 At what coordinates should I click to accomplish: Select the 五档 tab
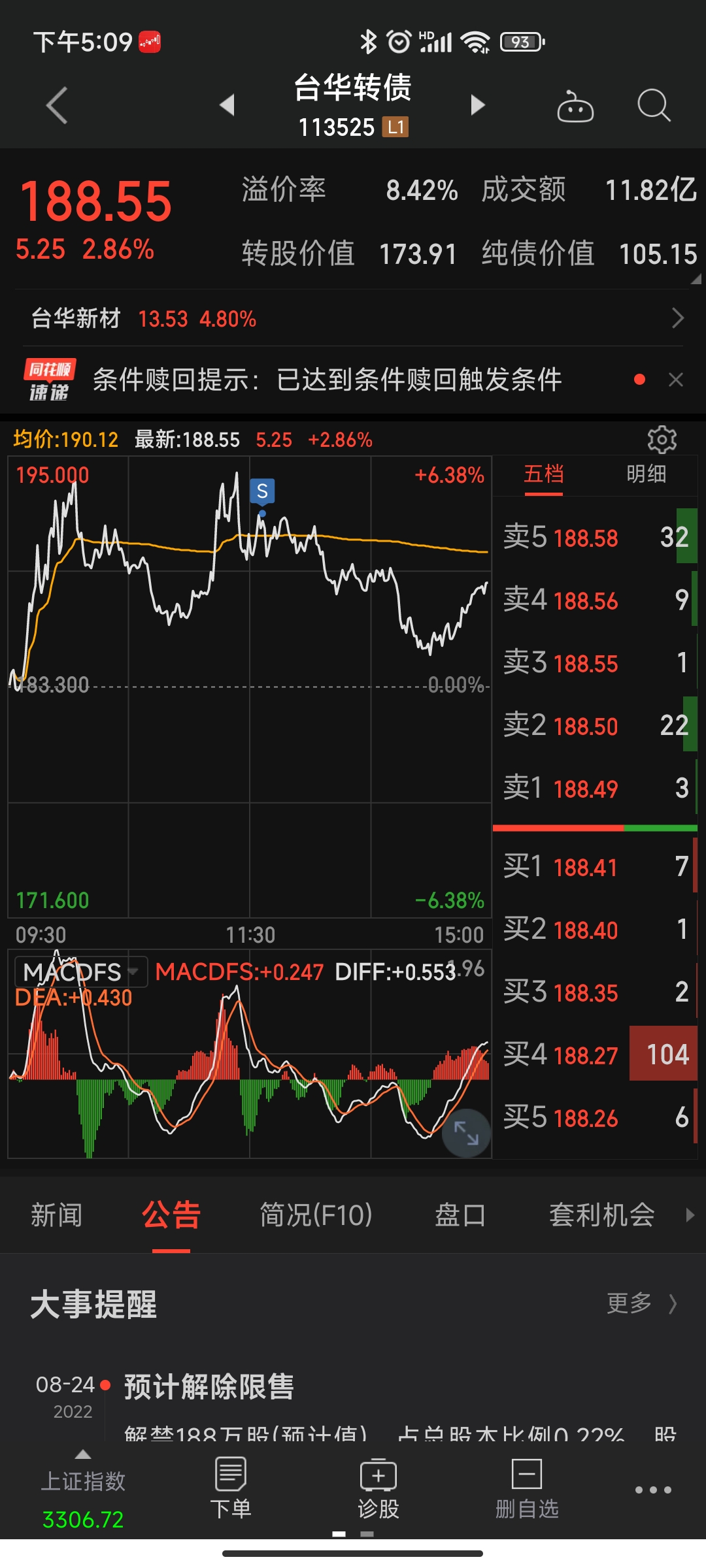(x=543, y=474)
